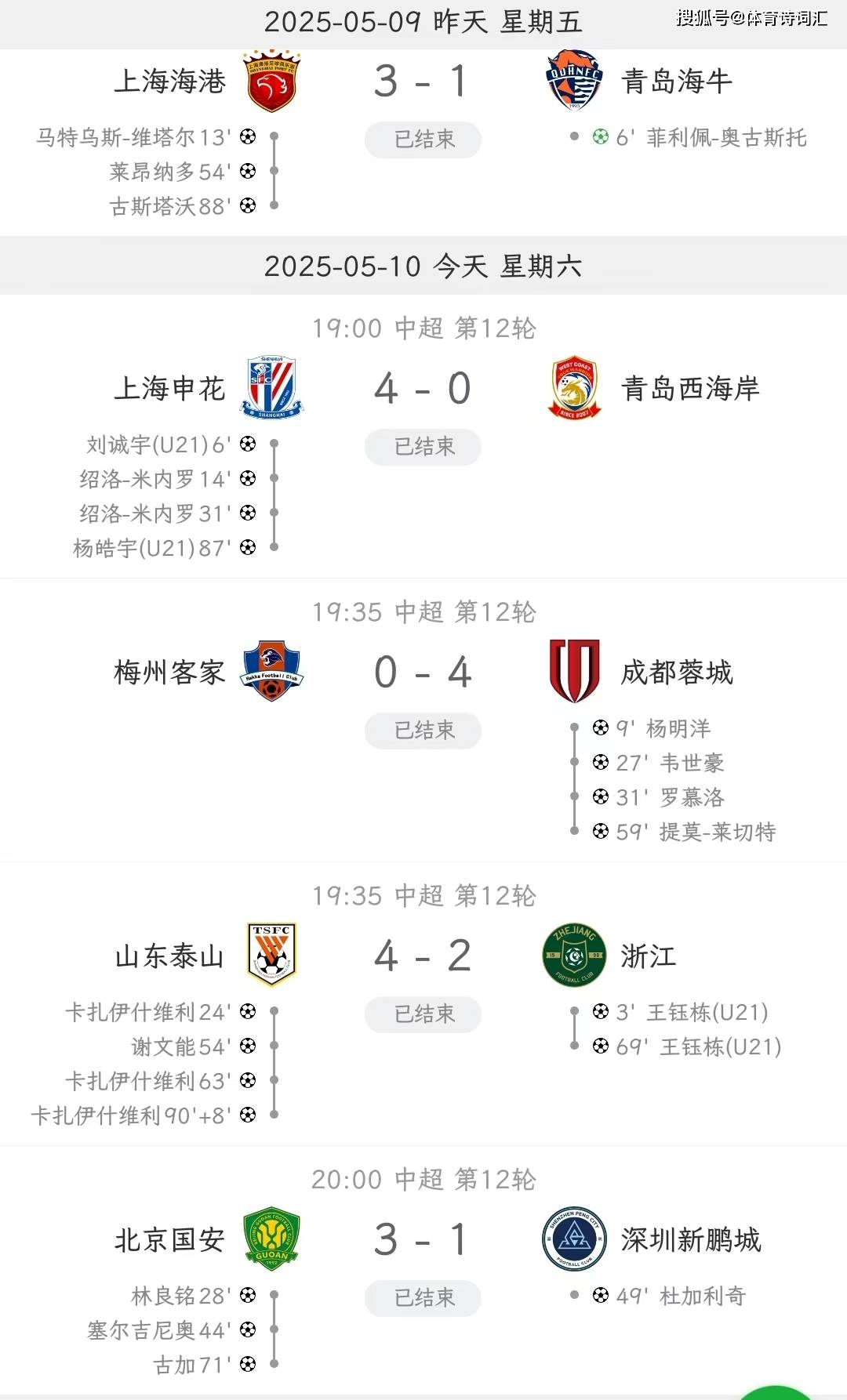Viewport: 847px width, 1400px height.
Task: Open the 北京国安 vs 深圳新鹏城 match
Action: click(x=423, y=1241)
